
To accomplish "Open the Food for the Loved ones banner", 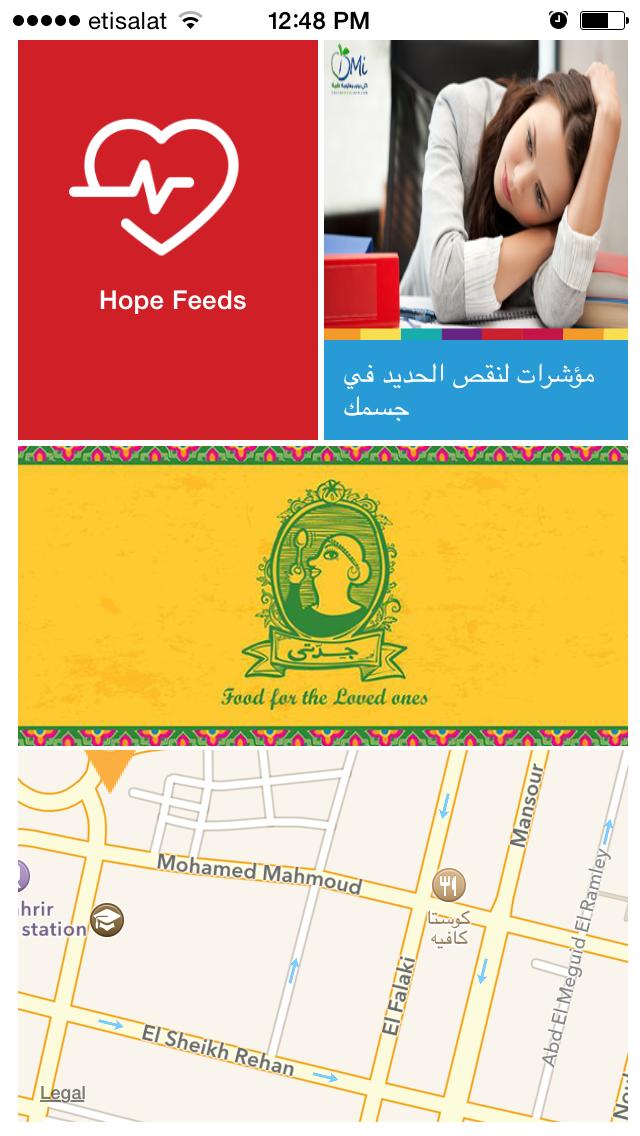I will 322,596.
